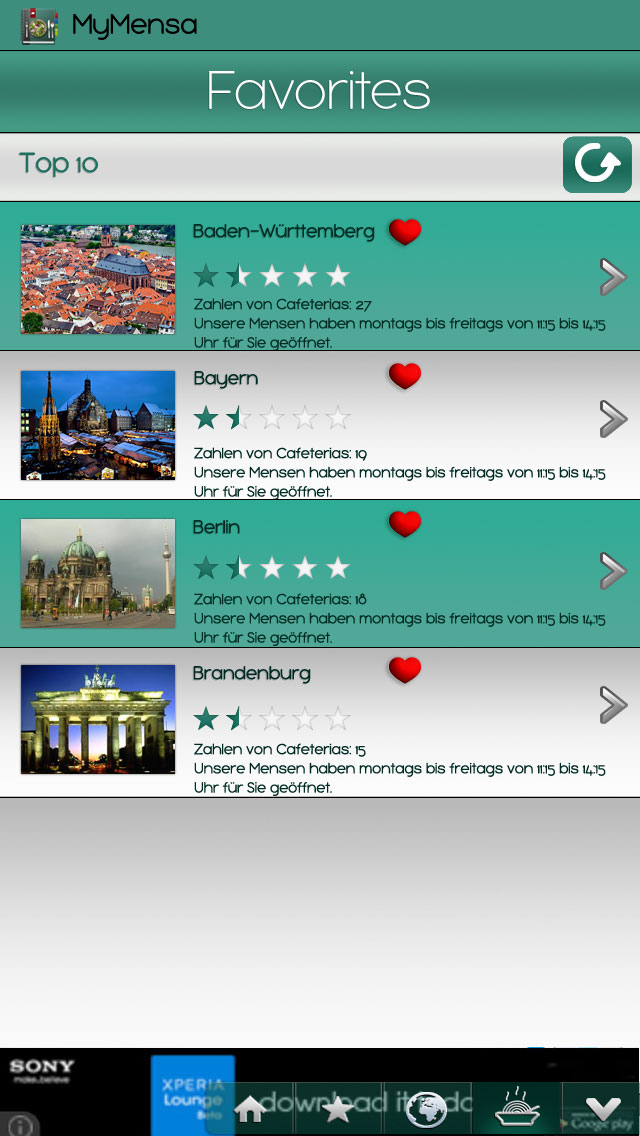Open Bayern details chevron
640x1136 pixels.
click(x=612, y=419)
